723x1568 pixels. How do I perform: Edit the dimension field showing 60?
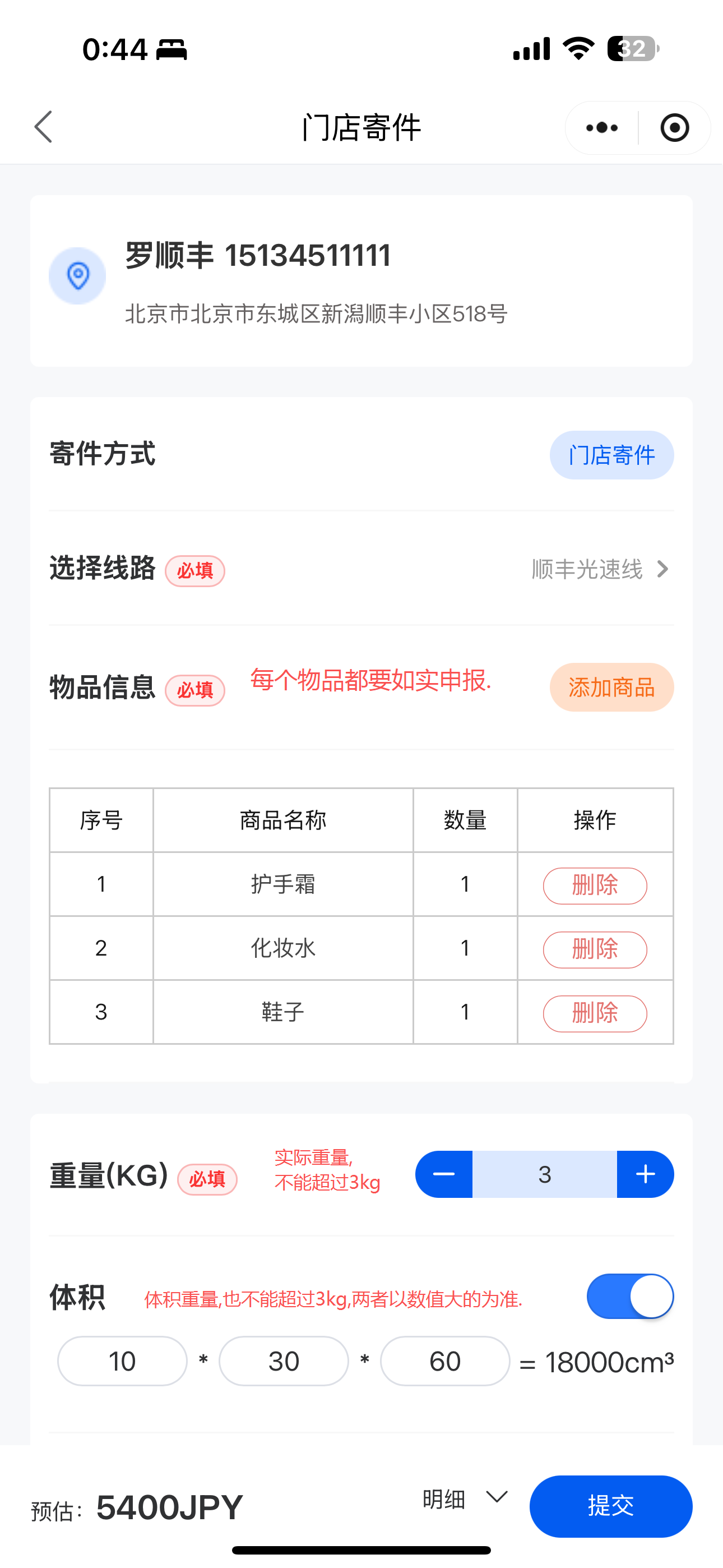(x=445, y=1361)
